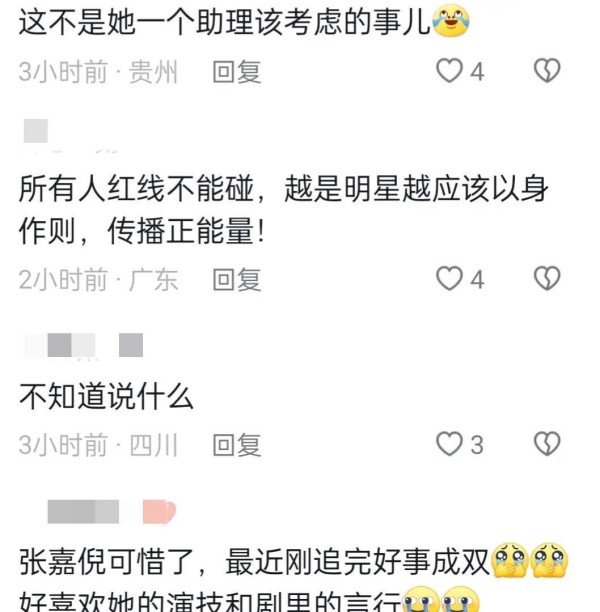Reply to the 红线不能碰 comment
600x612 pixels.
[x=236, y=279]
